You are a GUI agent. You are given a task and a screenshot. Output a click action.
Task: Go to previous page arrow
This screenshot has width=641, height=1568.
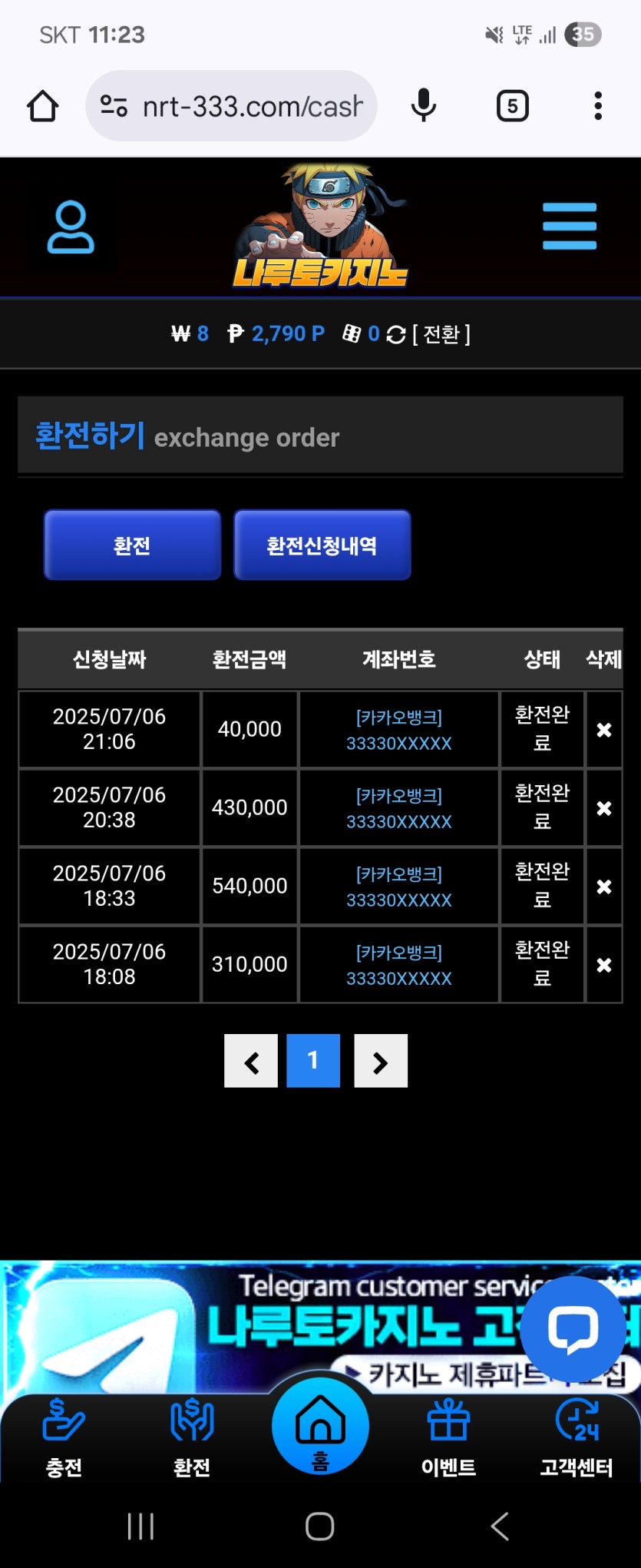(x=251, y=1061)
